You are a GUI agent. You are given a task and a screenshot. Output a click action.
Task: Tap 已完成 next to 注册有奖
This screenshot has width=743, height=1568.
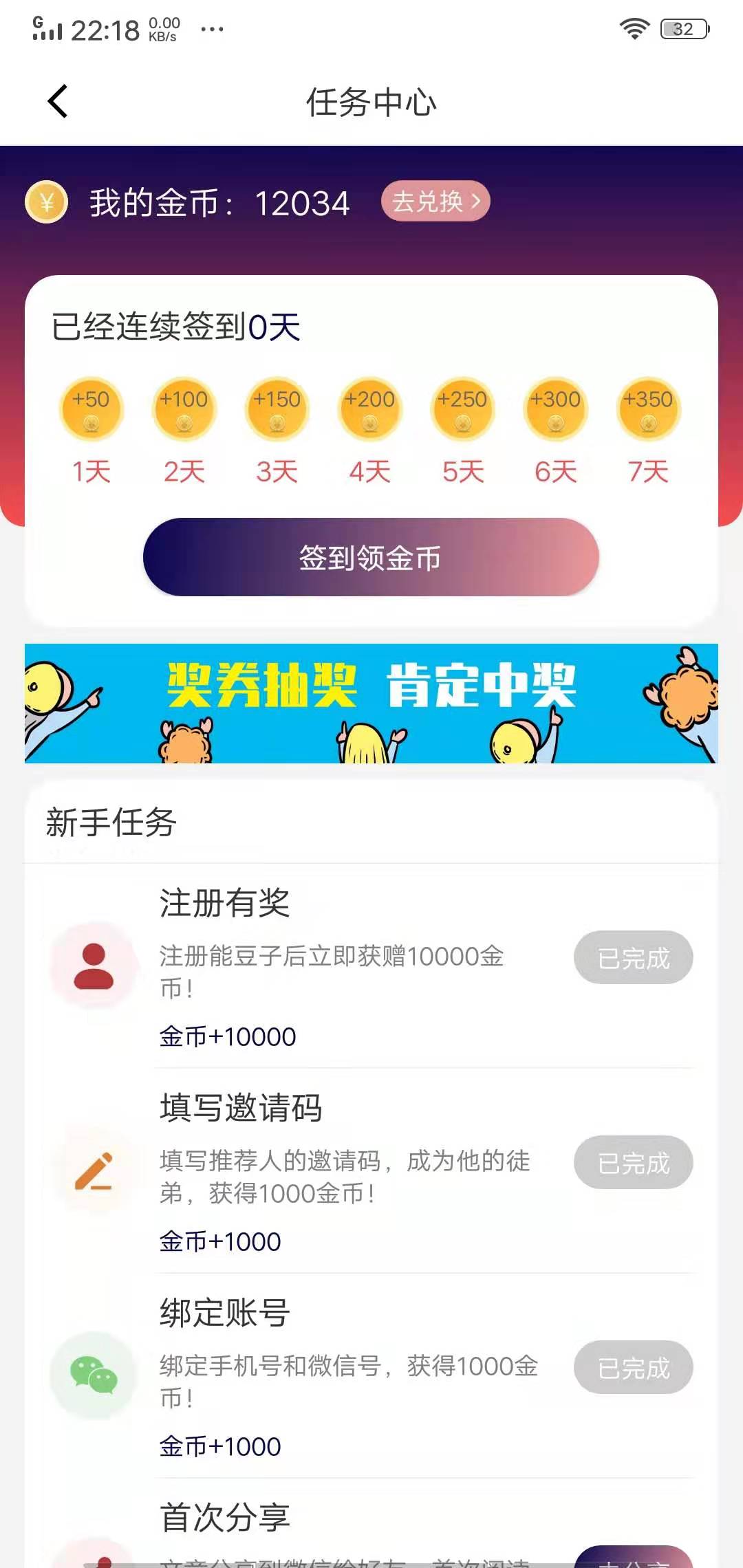click(633, 957)
